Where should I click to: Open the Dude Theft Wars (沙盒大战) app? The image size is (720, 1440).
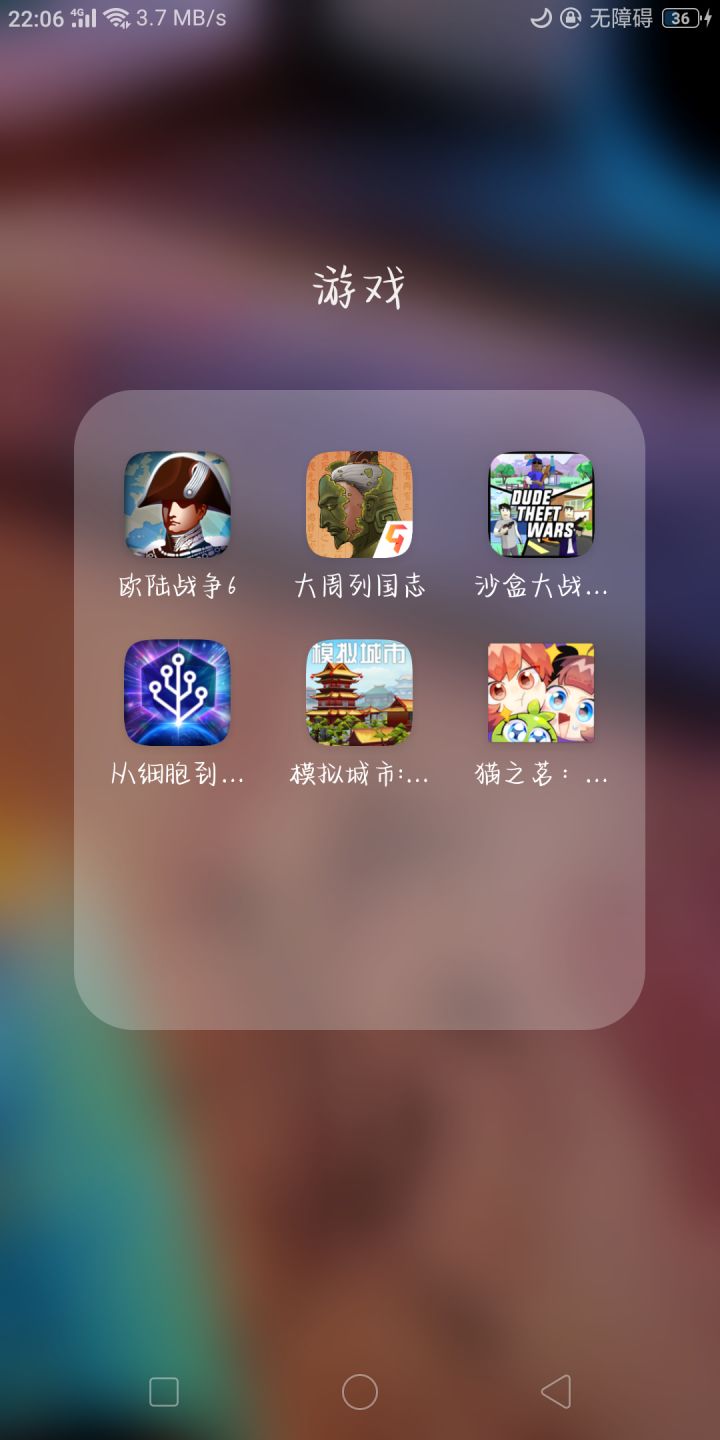click(540, 505)
